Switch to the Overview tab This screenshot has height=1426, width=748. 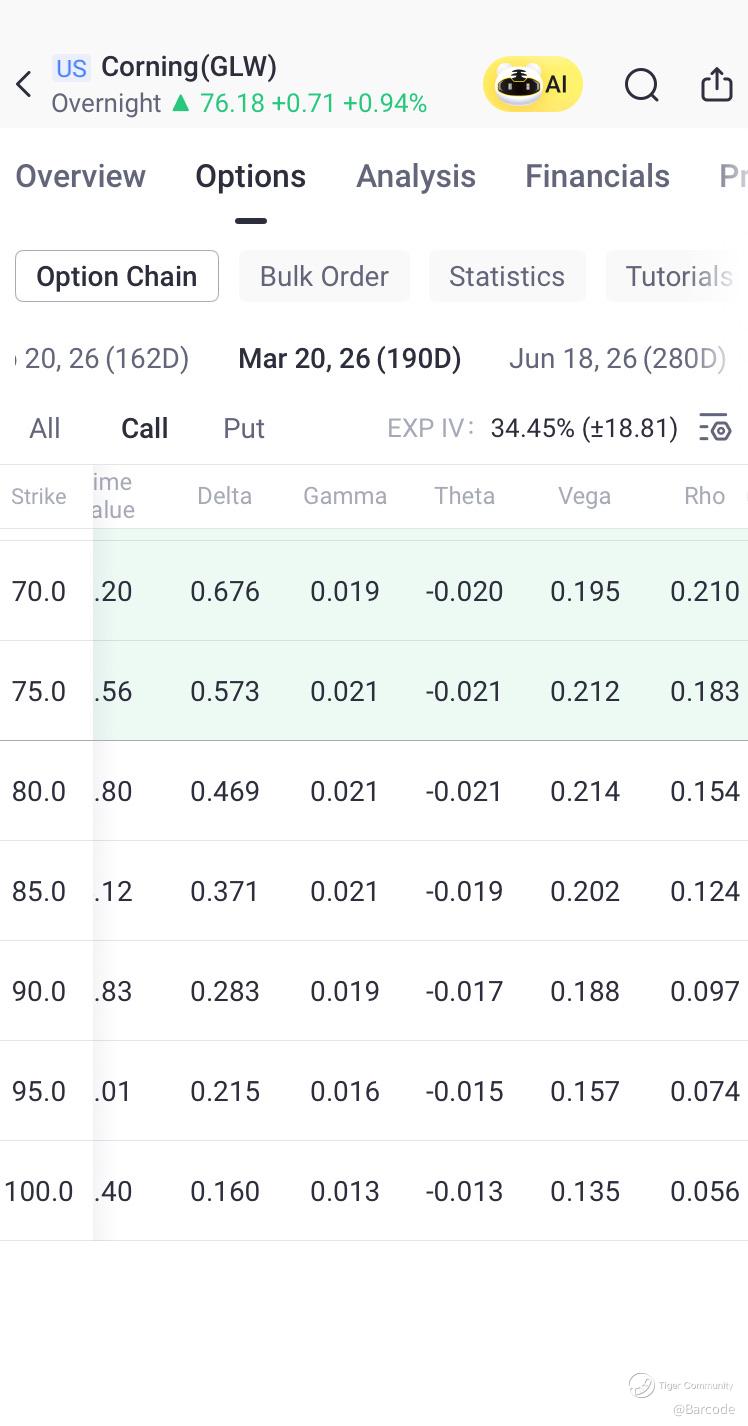point(81,176)
